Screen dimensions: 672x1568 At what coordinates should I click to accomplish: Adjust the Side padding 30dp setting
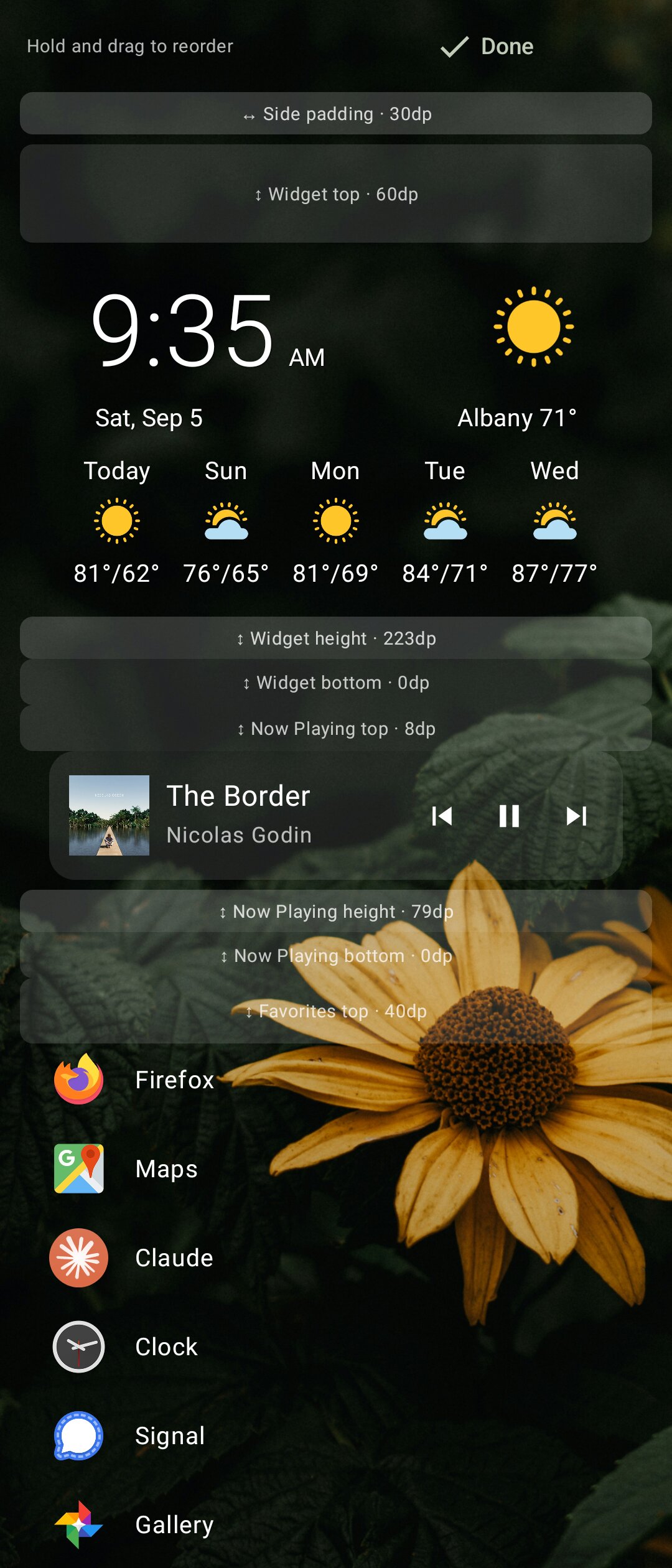click(x=336, y=114)
